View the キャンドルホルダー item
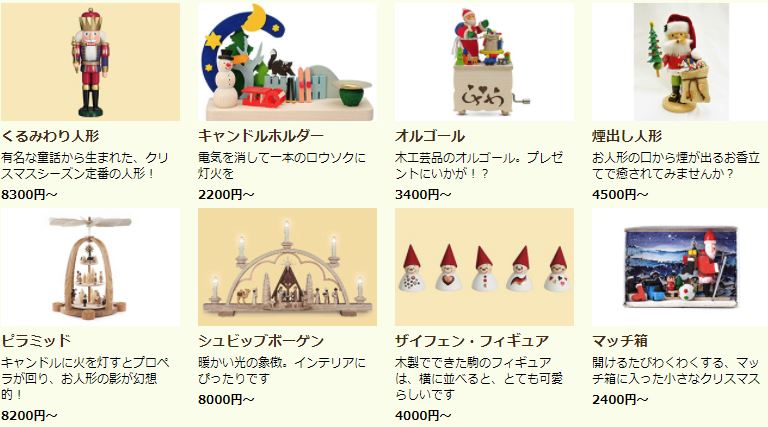 (x=287, y=62)
